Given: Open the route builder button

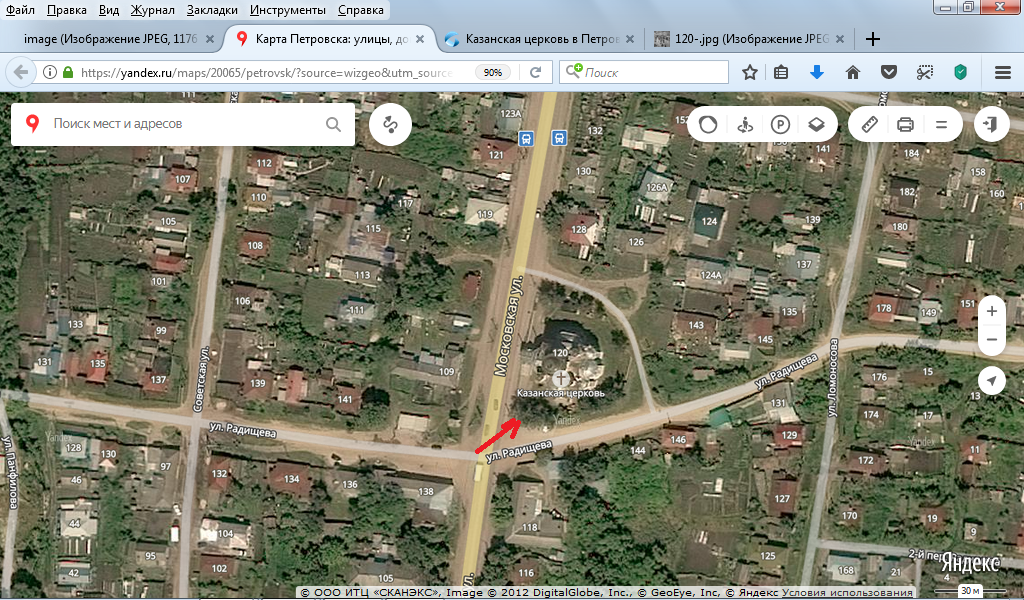Looking at the screenshot, I should point(390,125).
